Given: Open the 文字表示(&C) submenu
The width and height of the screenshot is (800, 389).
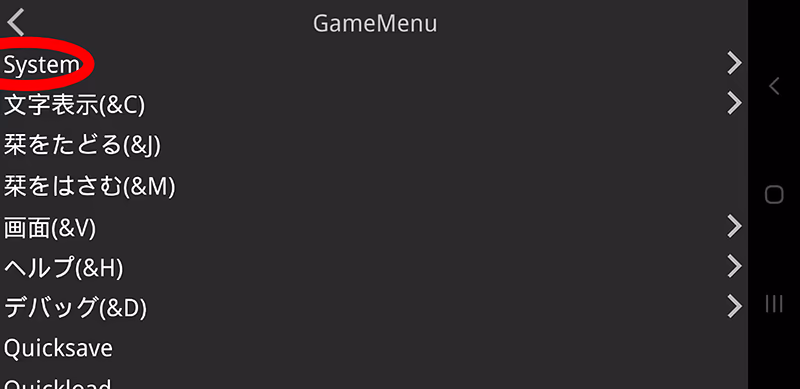Looking at the screenshot, I should pyautogui.click(x=374, y=105).
